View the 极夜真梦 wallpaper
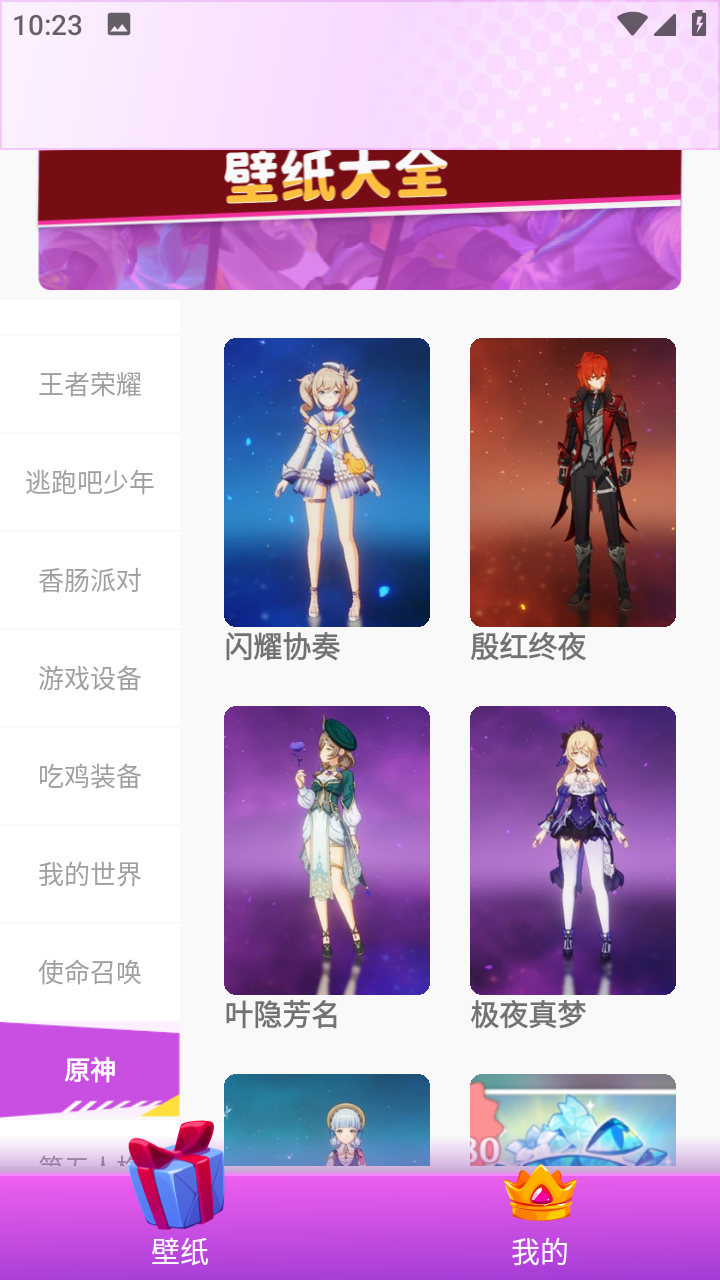This screenshot has width=720, height=1280. click(573, 850)
